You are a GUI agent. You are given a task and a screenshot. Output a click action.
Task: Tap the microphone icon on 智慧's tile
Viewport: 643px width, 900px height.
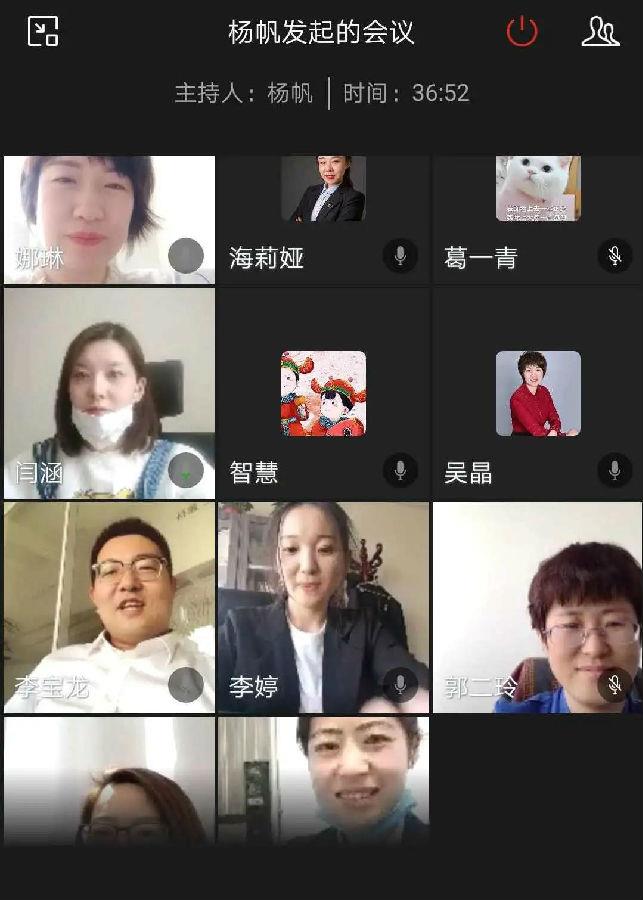(x=400, y=470)
